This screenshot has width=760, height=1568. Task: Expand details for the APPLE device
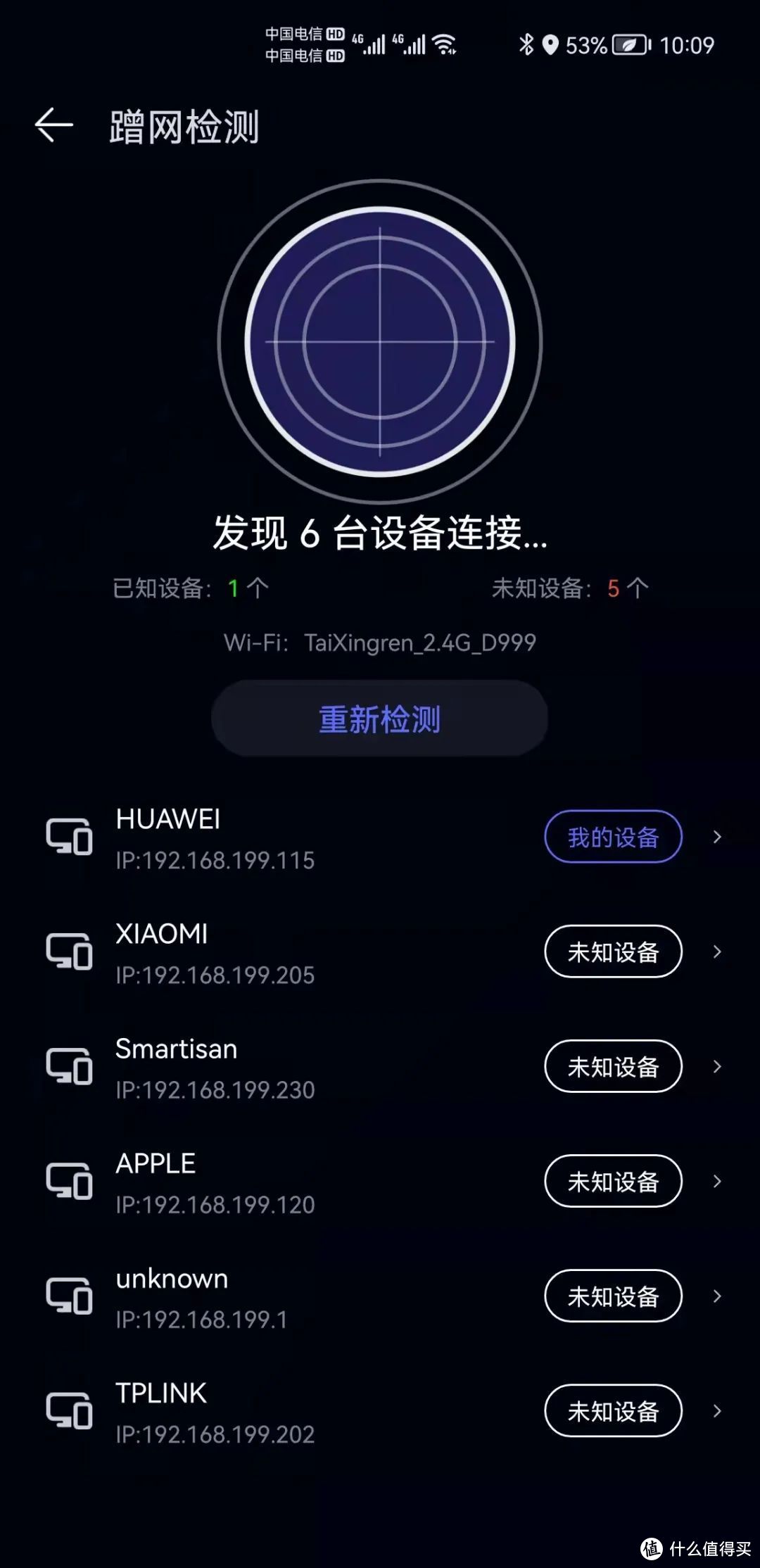pos(717,1181)
